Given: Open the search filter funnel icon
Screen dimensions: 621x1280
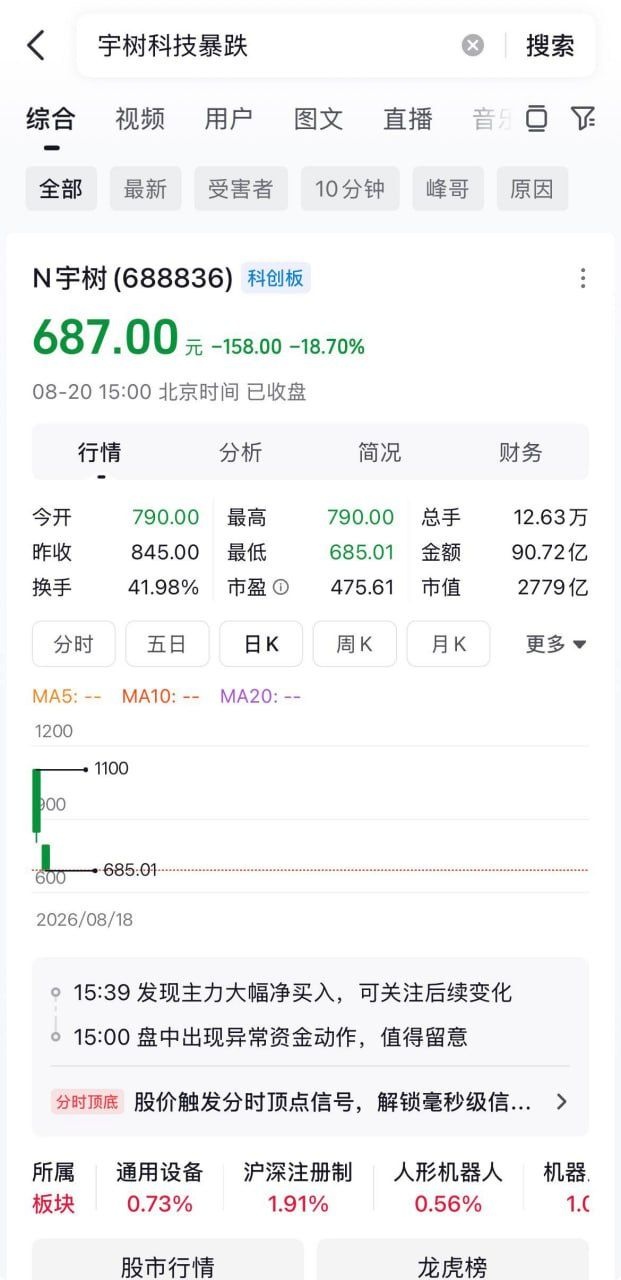Looking at the screenshot, I should click(x=583, y=118).
